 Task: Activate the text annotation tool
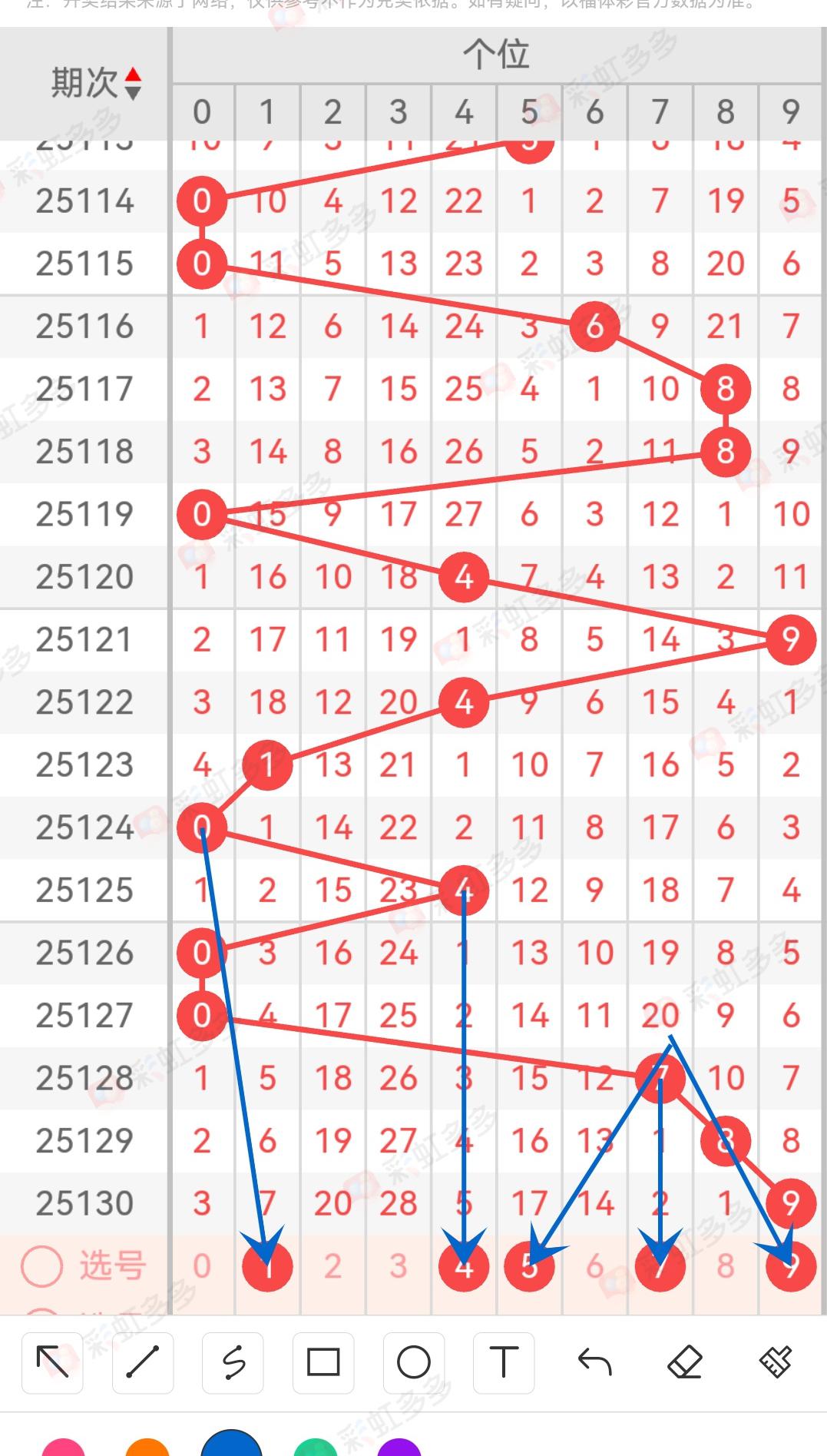click(504, 1363)
